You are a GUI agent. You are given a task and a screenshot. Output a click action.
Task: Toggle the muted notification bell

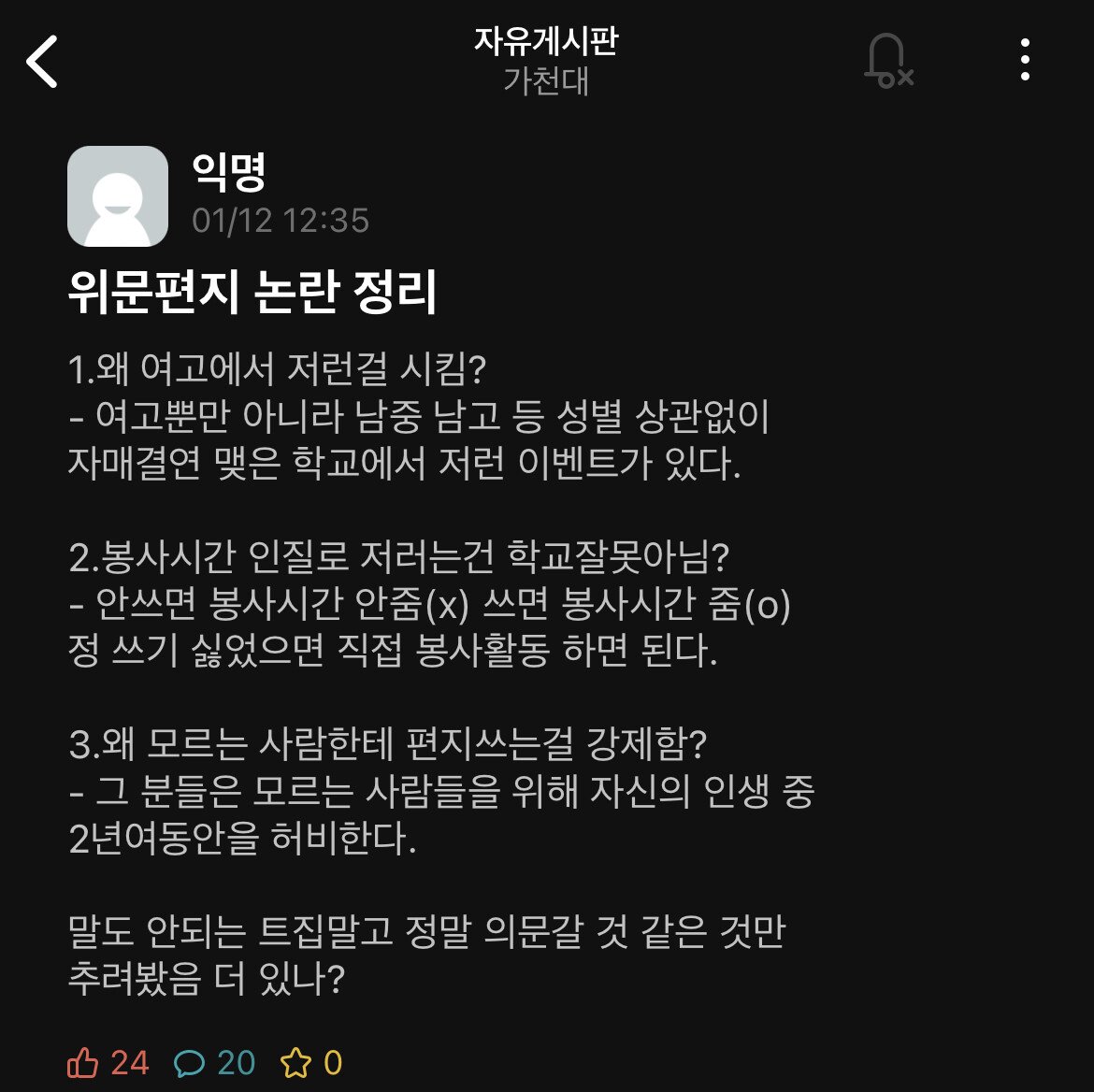tap(886, 62)
